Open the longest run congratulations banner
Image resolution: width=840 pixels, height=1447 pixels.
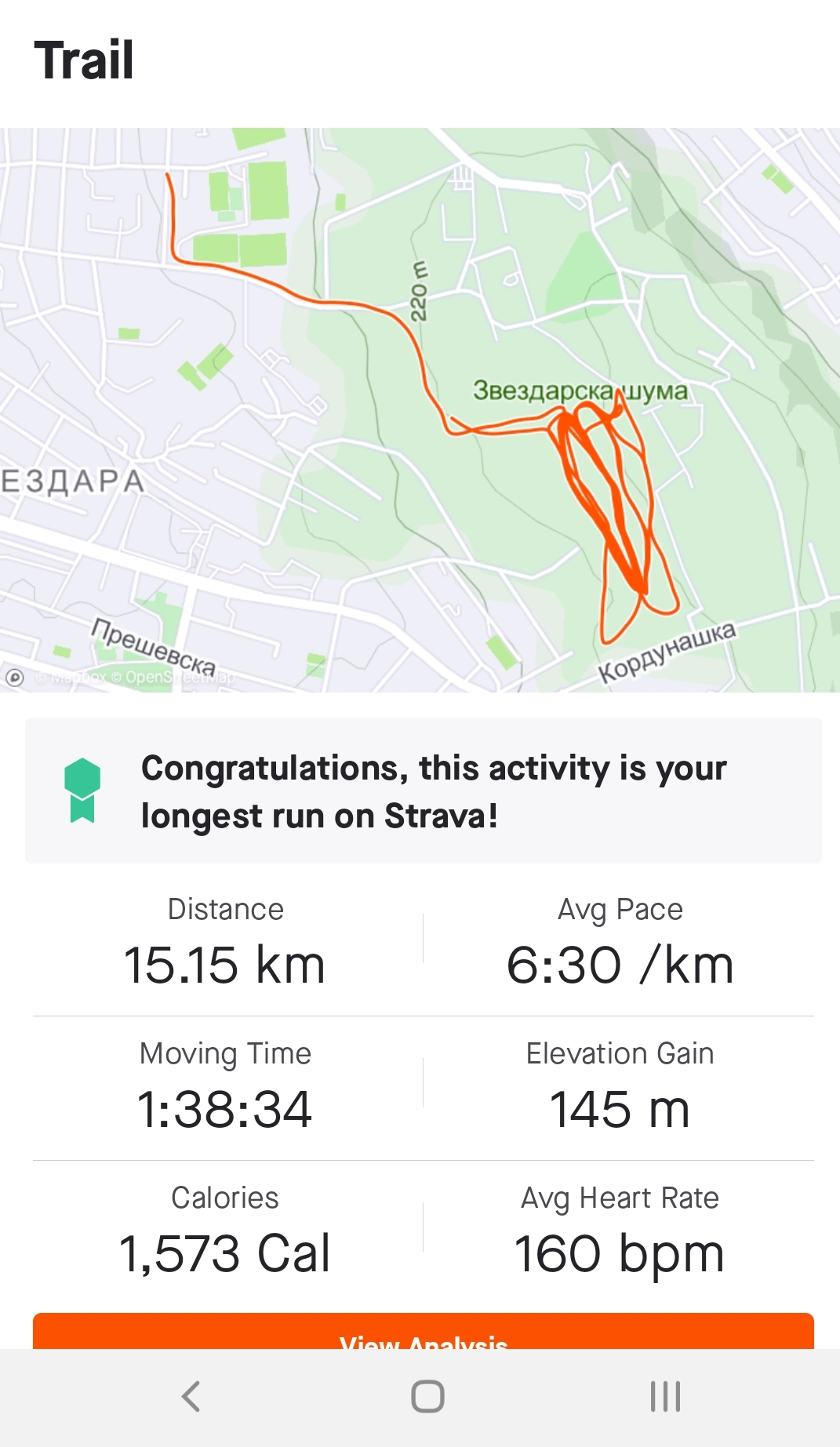pyautogui.click(x=423, y=791)
